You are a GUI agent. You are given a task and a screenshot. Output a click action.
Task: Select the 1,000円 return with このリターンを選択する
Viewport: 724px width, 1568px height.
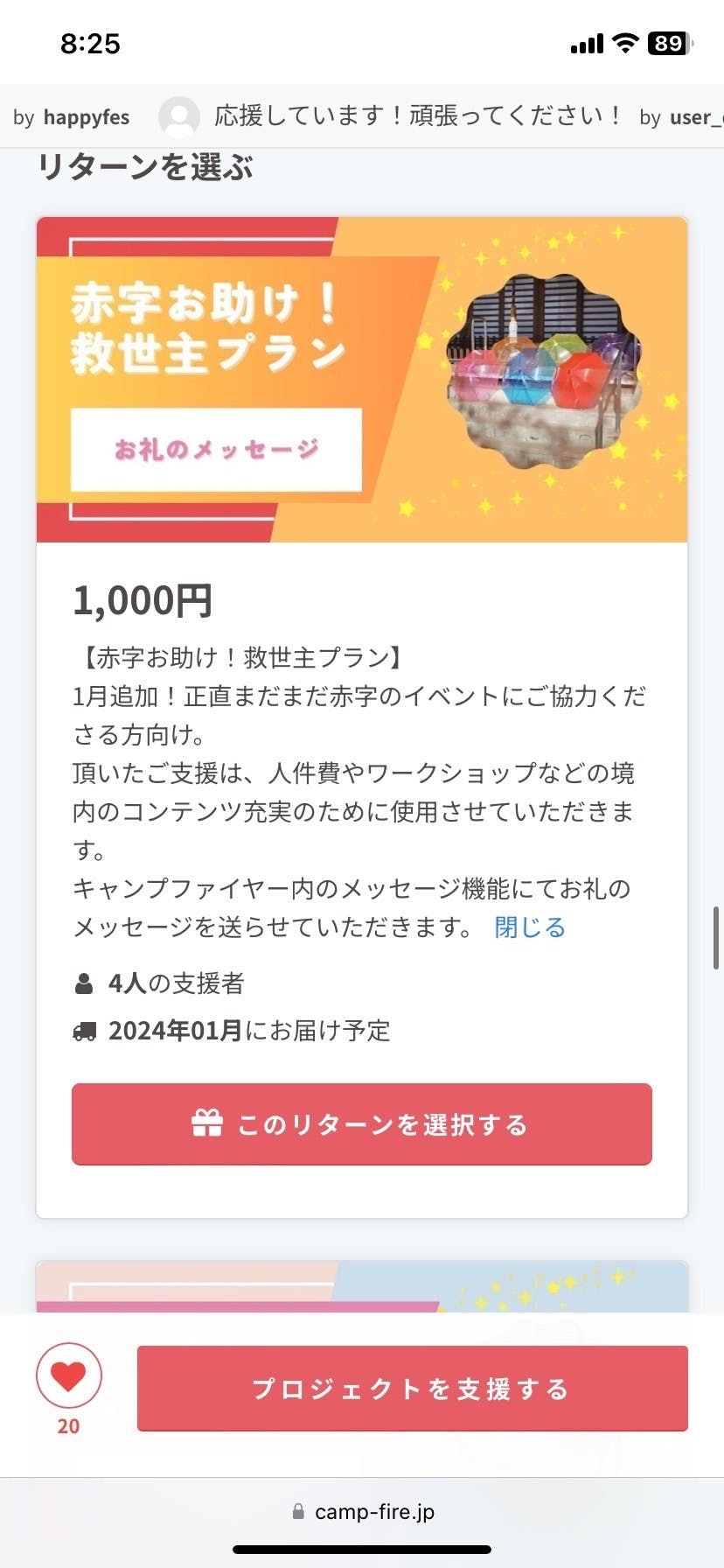coord(361,1123)
